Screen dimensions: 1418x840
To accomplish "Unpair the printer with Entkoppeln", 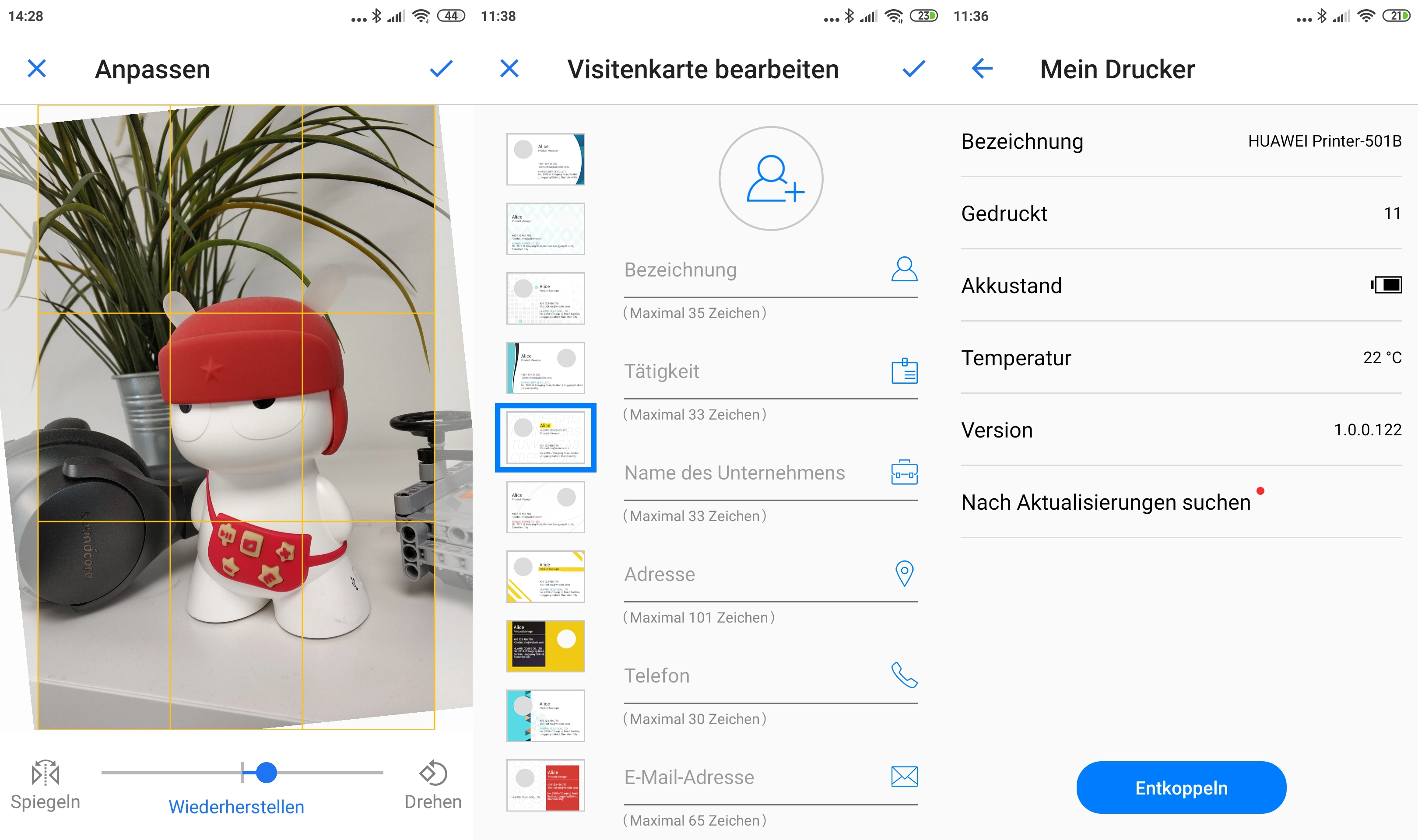I will pos(1181,787).
